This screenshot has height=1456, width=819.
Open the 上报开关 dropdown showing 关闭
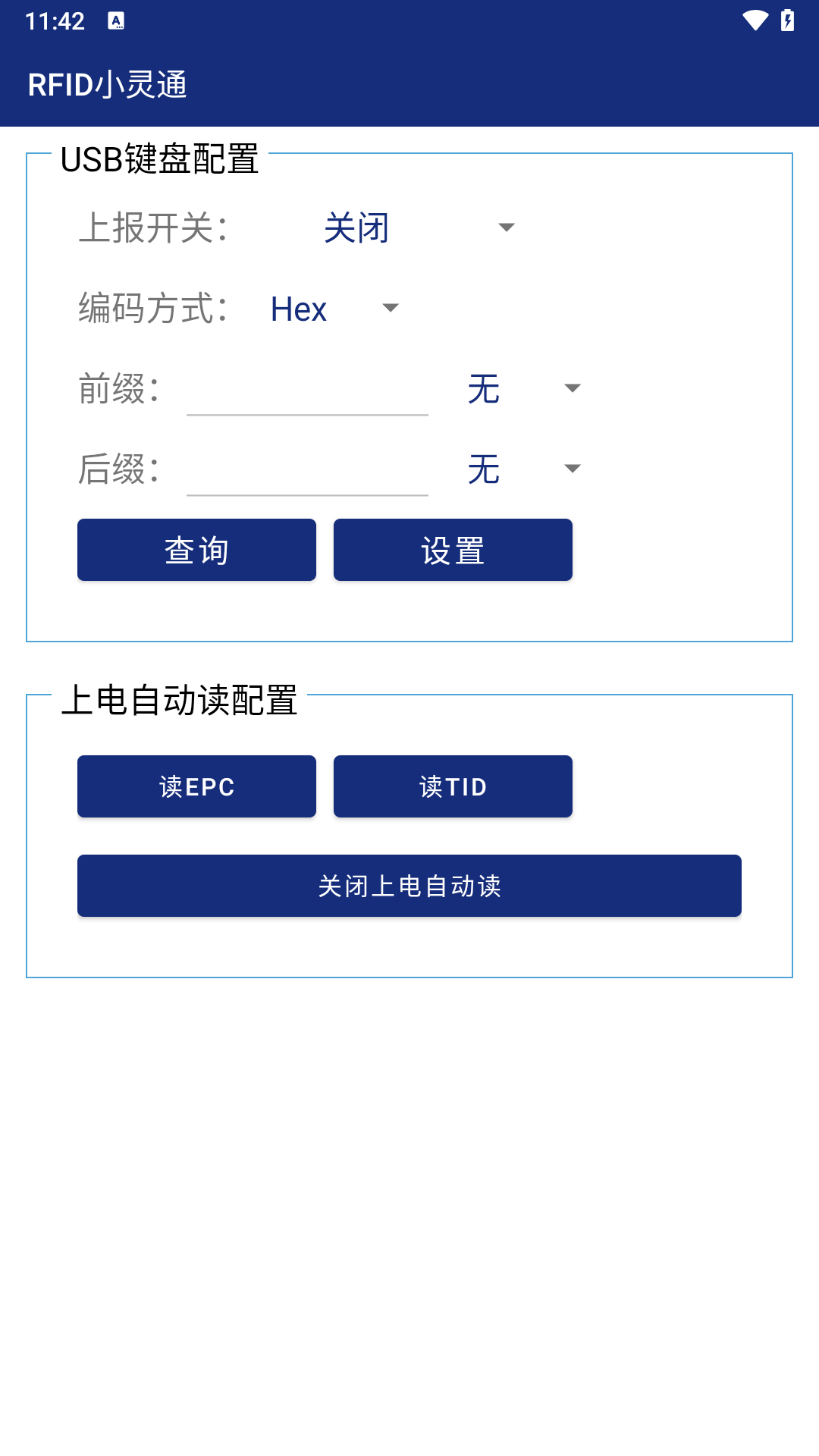417,227
